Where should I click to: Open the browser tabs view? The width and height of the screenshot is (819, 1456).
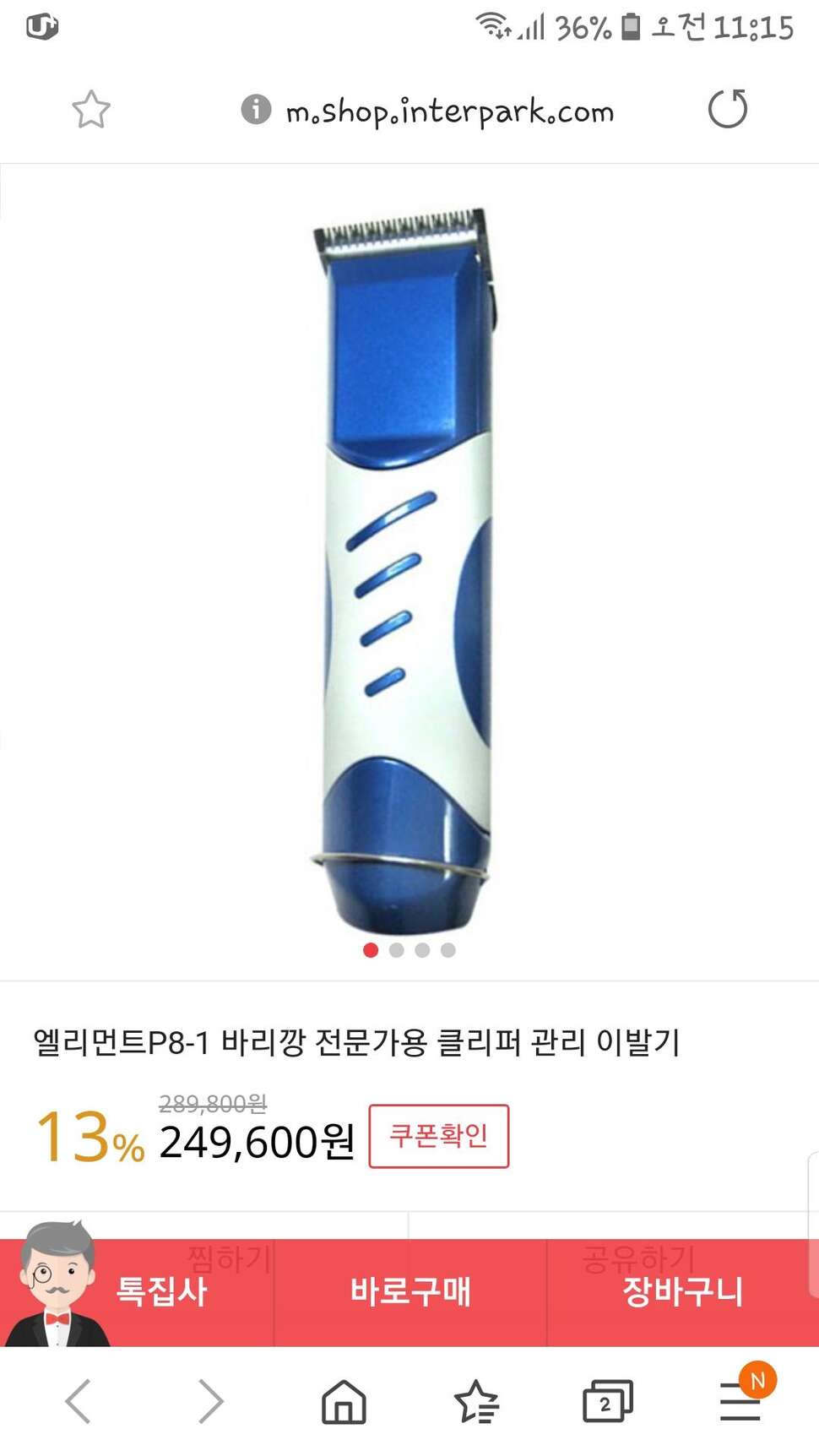[x=608, y=1402]
